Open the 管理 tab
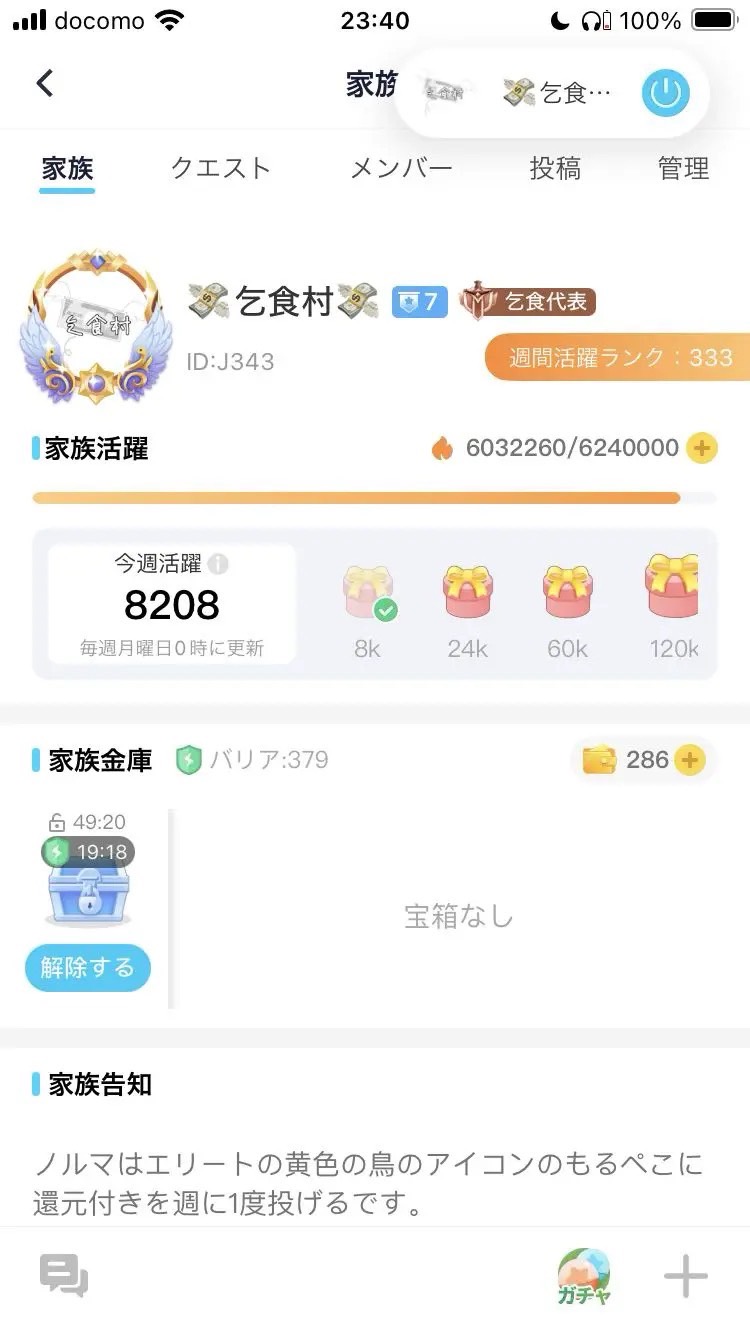This screenshot has width=750, height=1334. coord(684,168)
